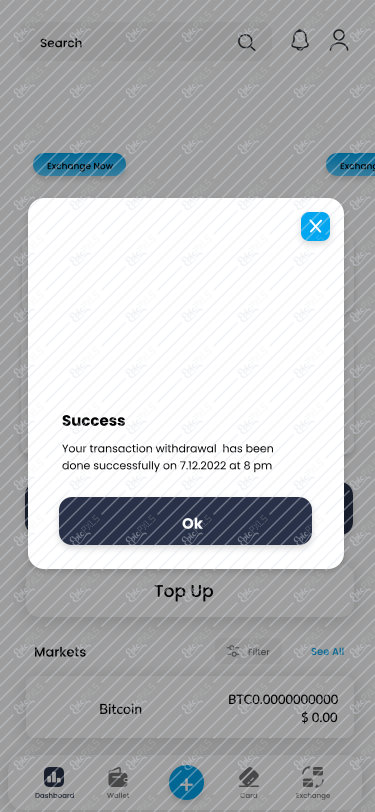Switch to the Wallet tab
375x812 pixels.
pyautogui.click(x=118, y=784)
